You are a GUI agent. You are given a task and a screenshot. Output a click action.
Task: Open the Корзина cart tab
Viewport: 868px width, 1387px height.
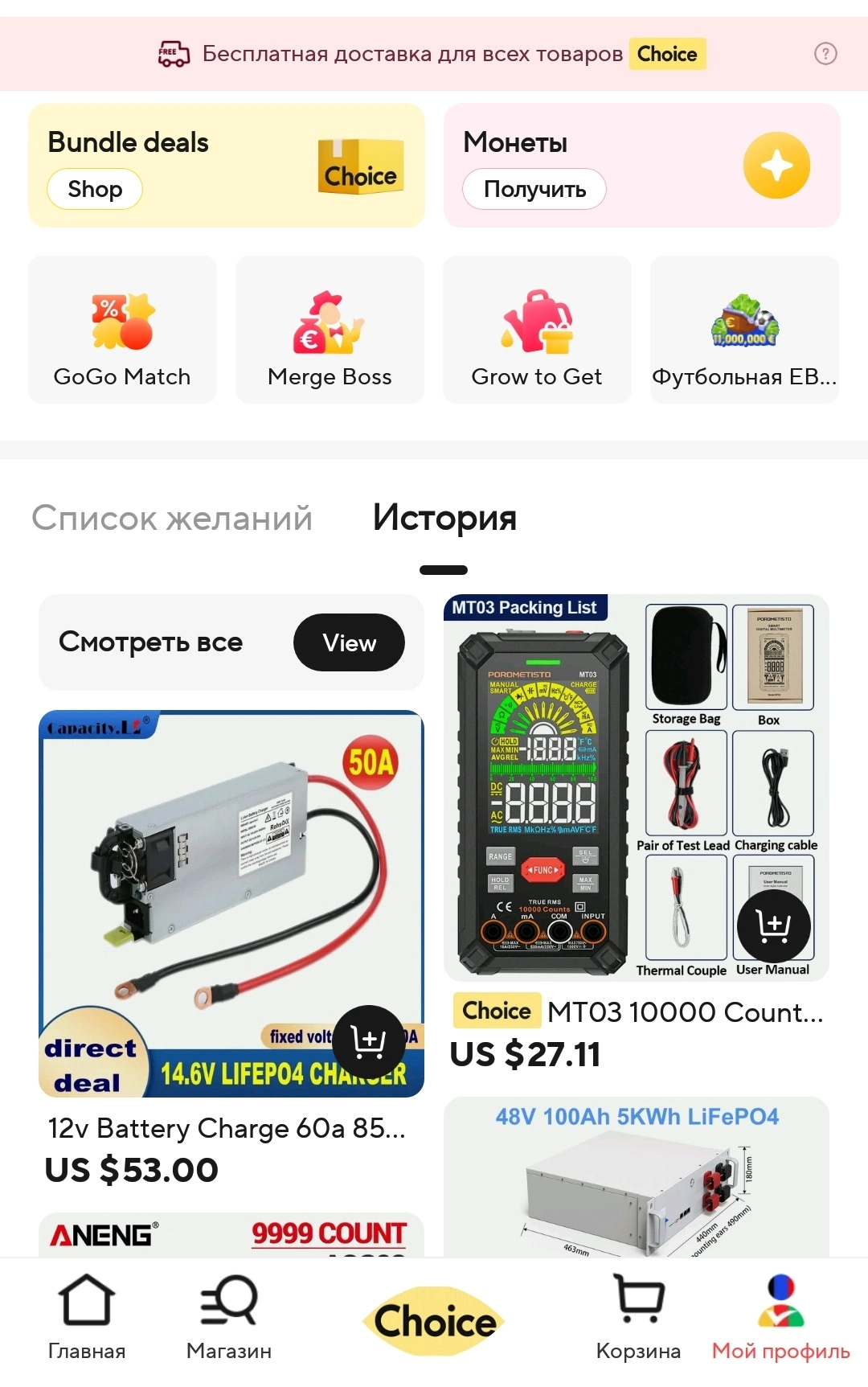pos(638,1317)
